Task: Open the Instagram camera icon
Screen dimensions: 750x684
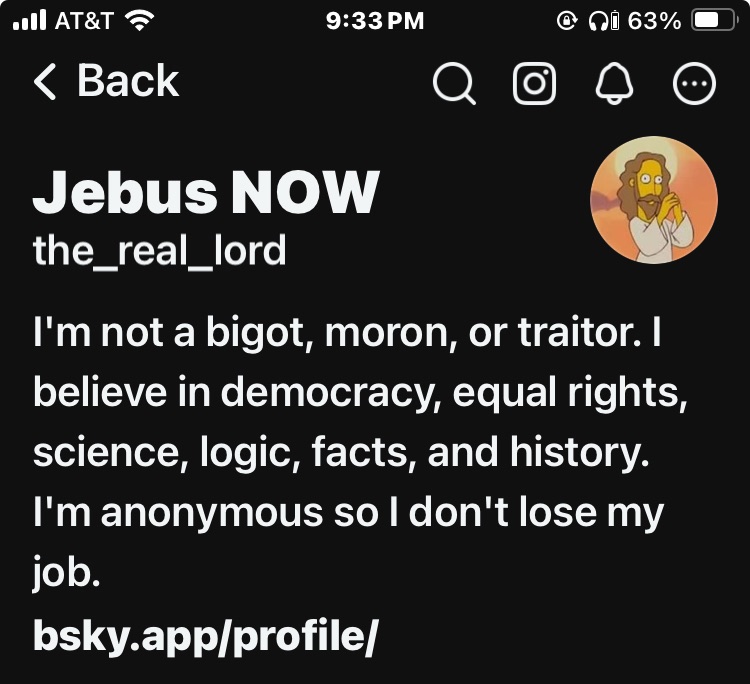Action: [534, 85]
